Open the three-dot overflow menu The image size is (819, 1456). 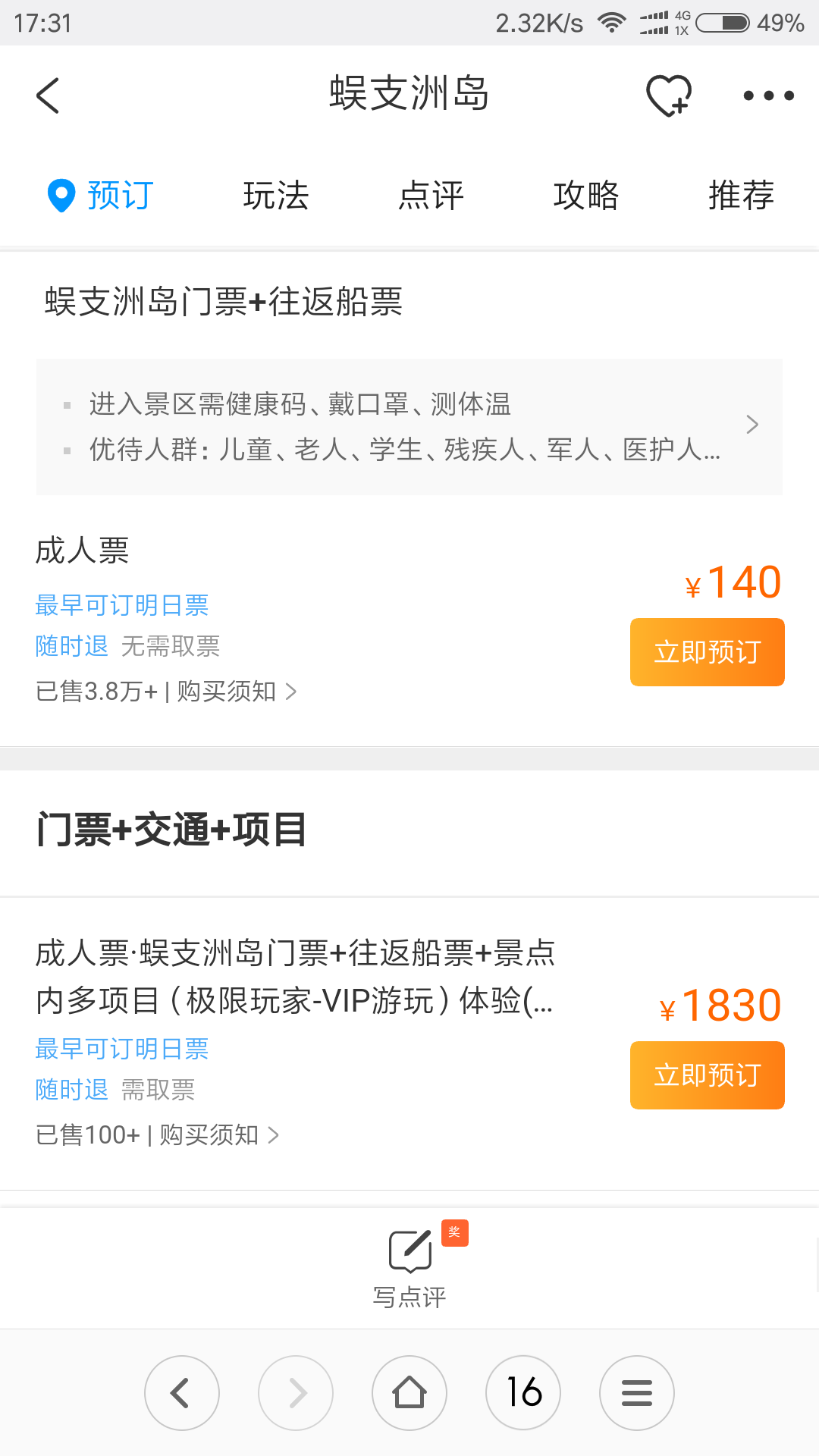[x=768, y=96]
